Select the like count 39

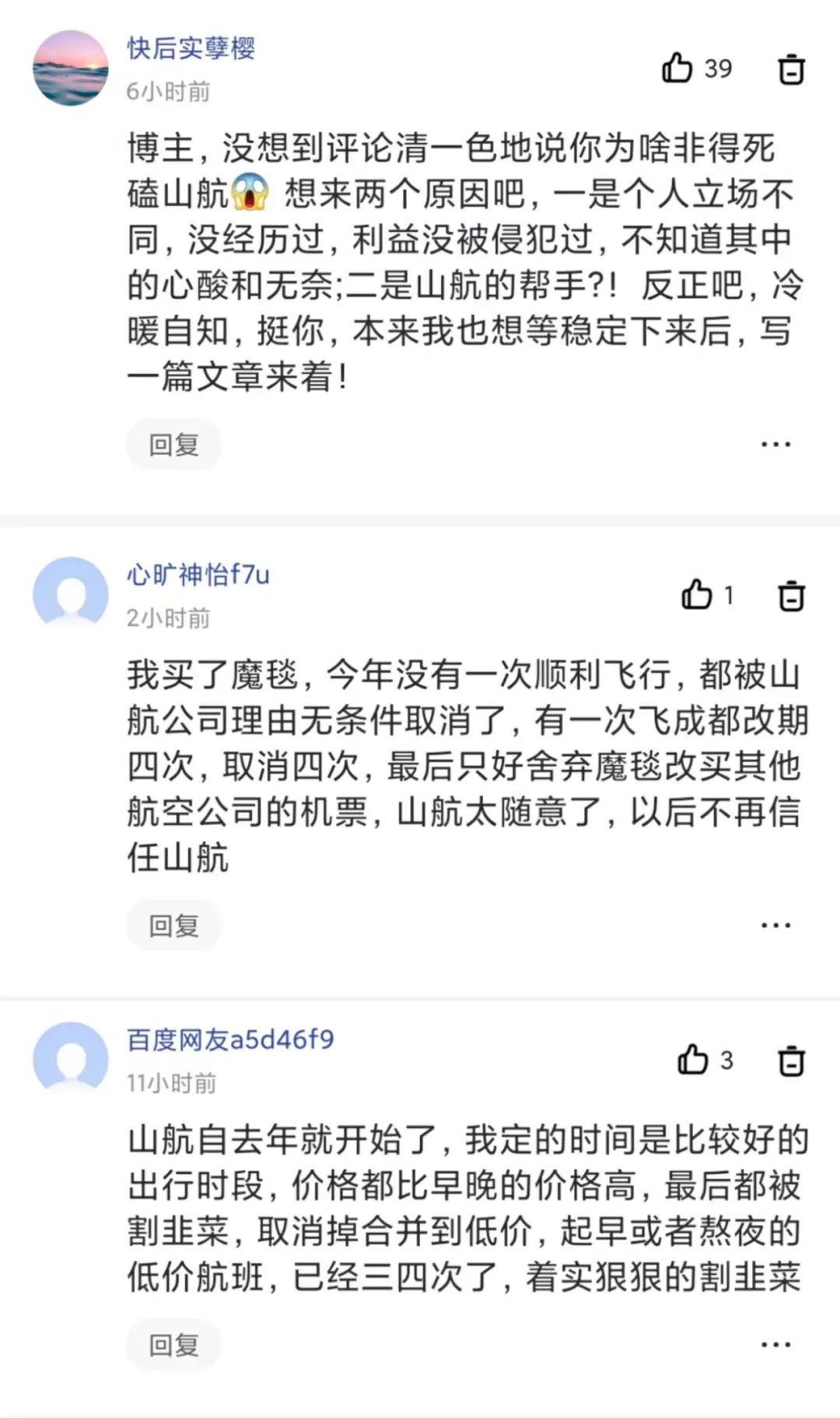[719, 68]
